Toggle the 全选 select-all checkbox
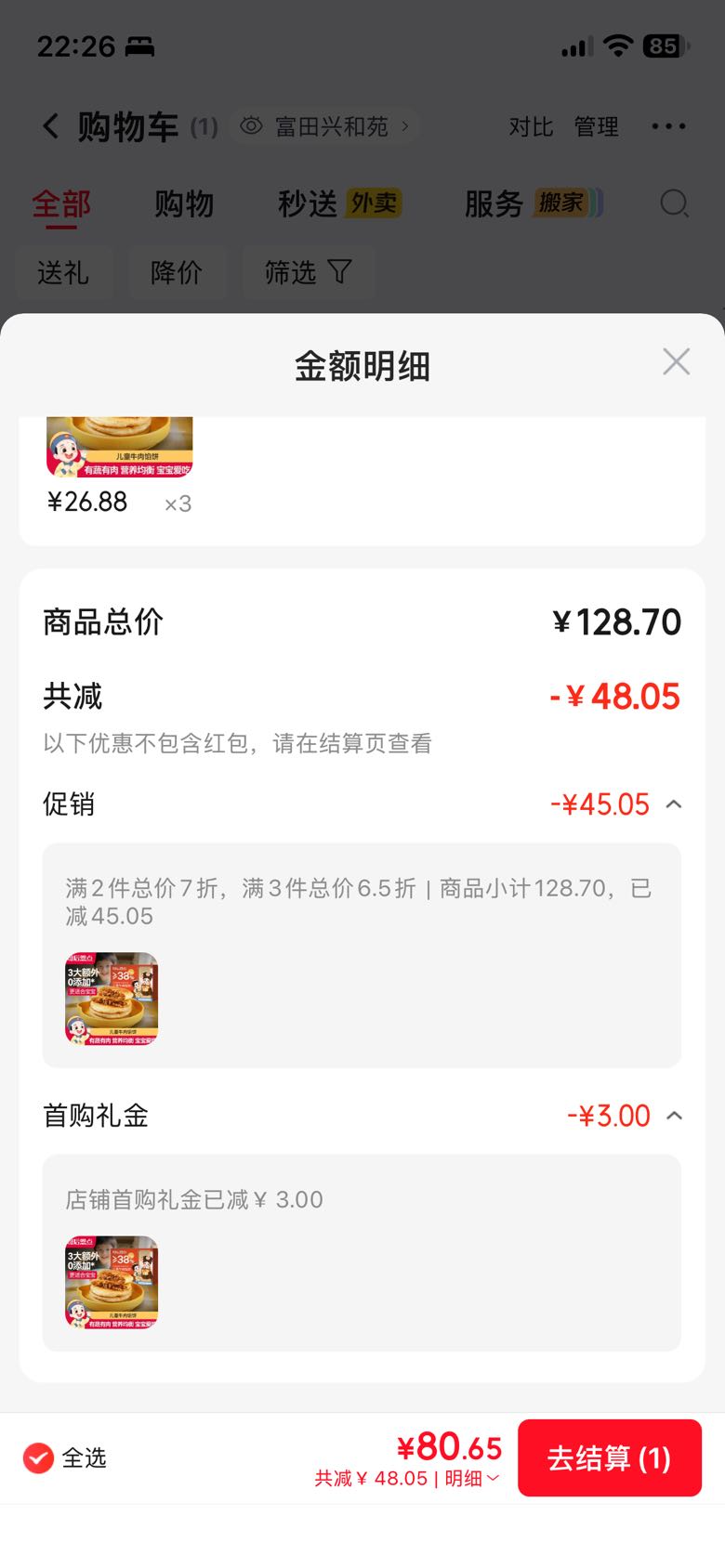Image resolution: width=725 pixels, height=1568 pixels. [38, 1458]
